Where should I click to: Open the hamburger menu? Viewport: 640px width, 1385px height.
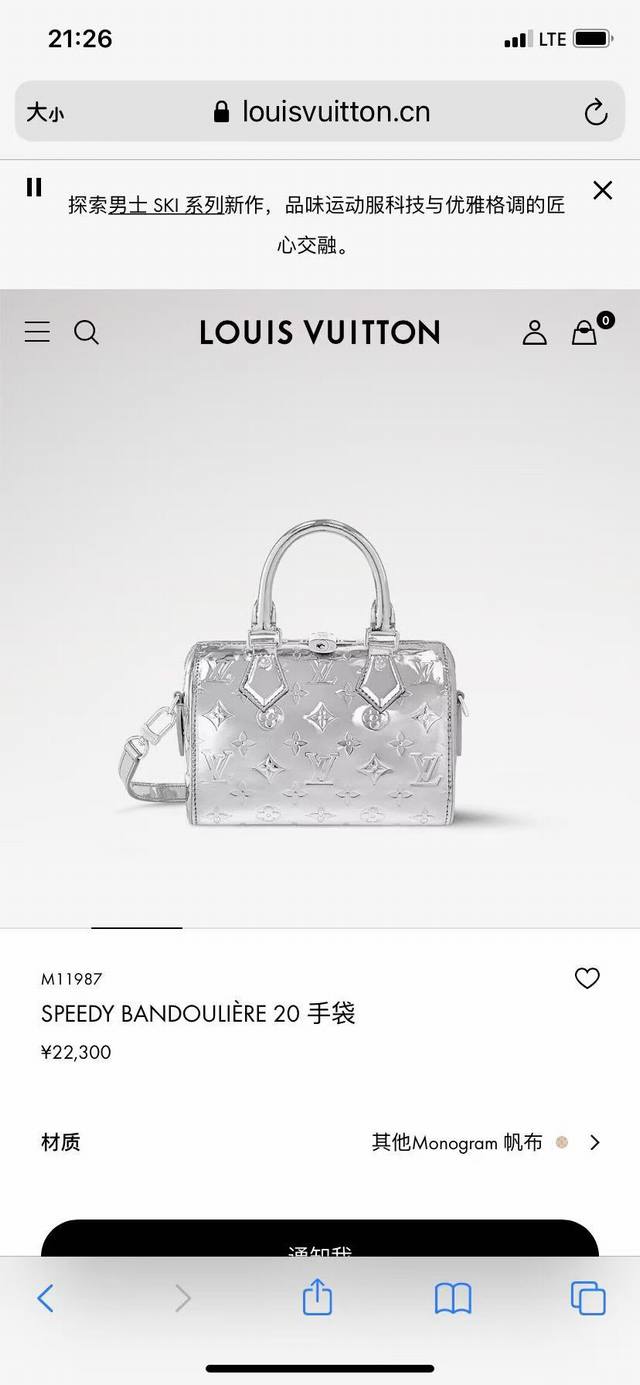(37, 332)
